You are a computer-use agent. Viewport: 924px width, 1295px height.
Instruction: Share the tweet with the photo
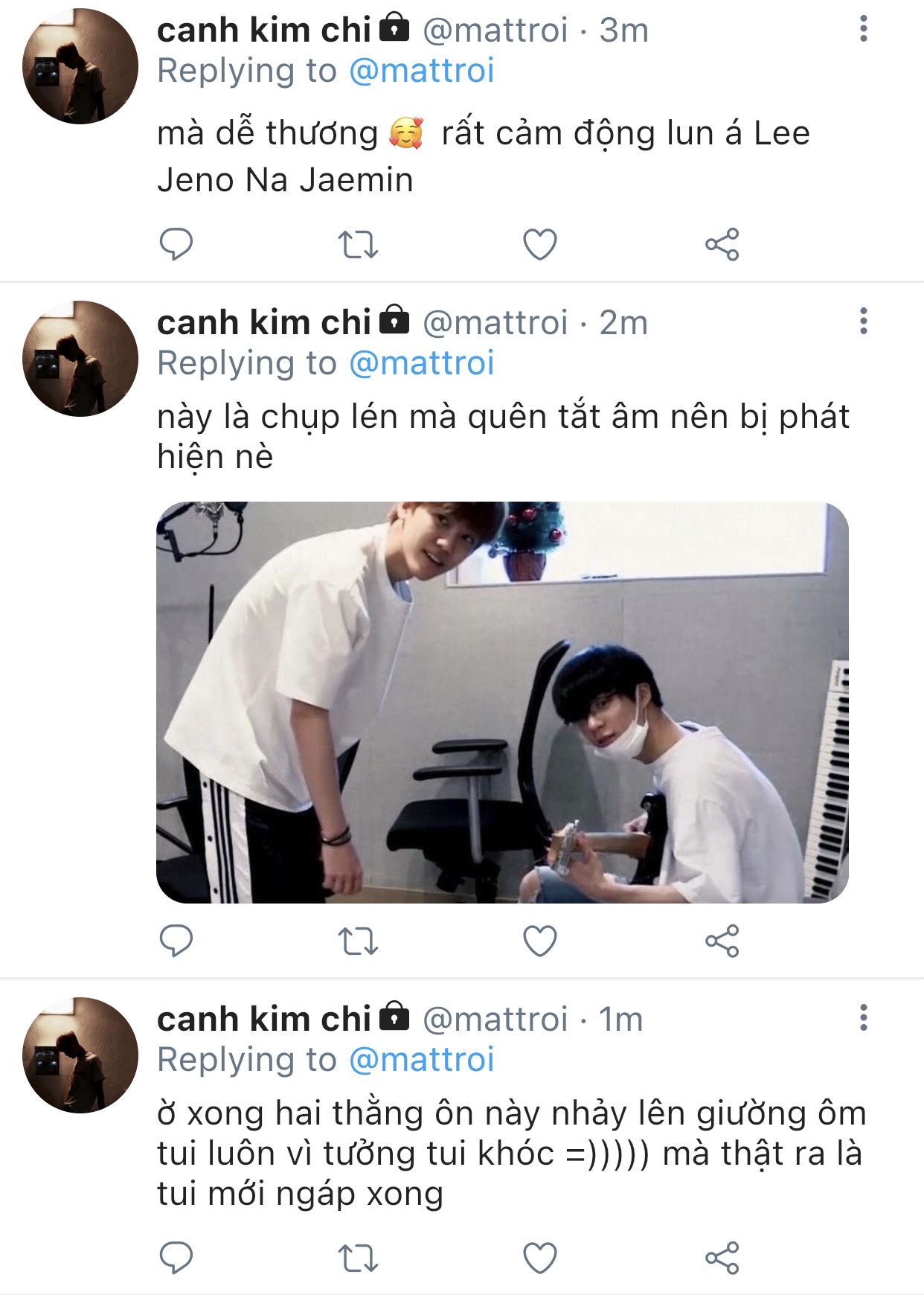coord(722,941)
